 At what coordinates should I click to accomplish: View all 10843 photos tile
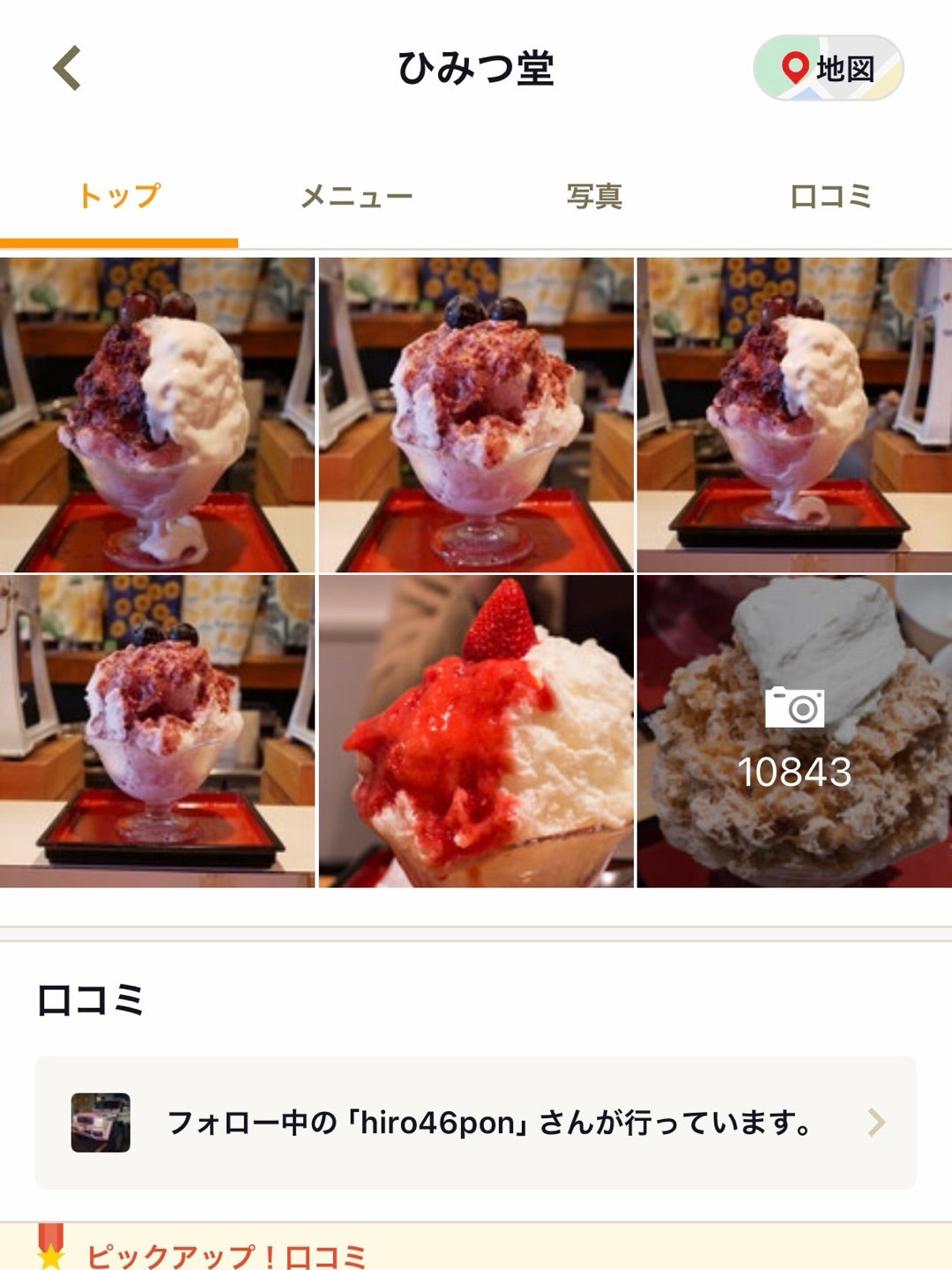point(794,731)
